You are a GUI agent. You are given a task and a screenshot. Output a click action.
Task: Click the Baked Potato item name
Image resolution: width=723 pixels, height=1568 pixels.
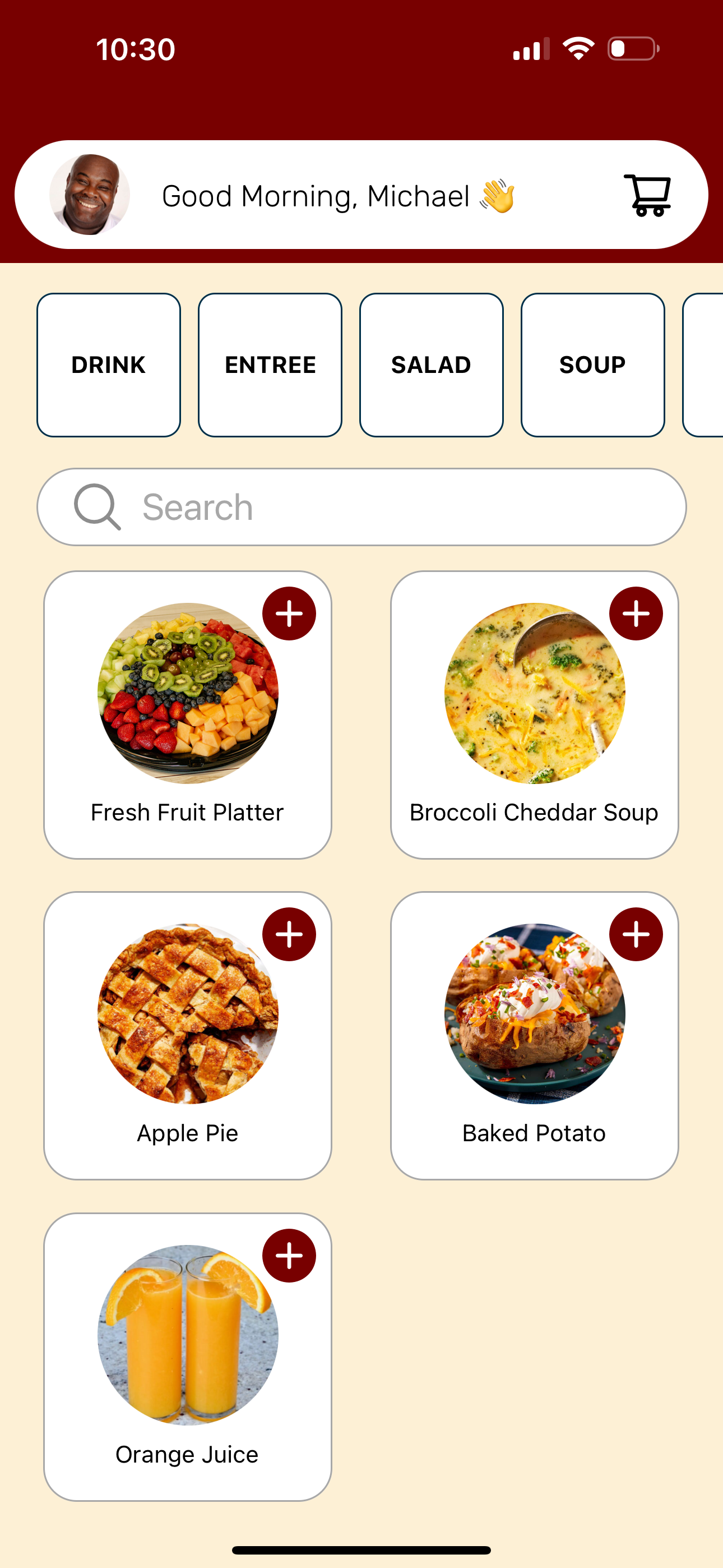point(534,1133)
